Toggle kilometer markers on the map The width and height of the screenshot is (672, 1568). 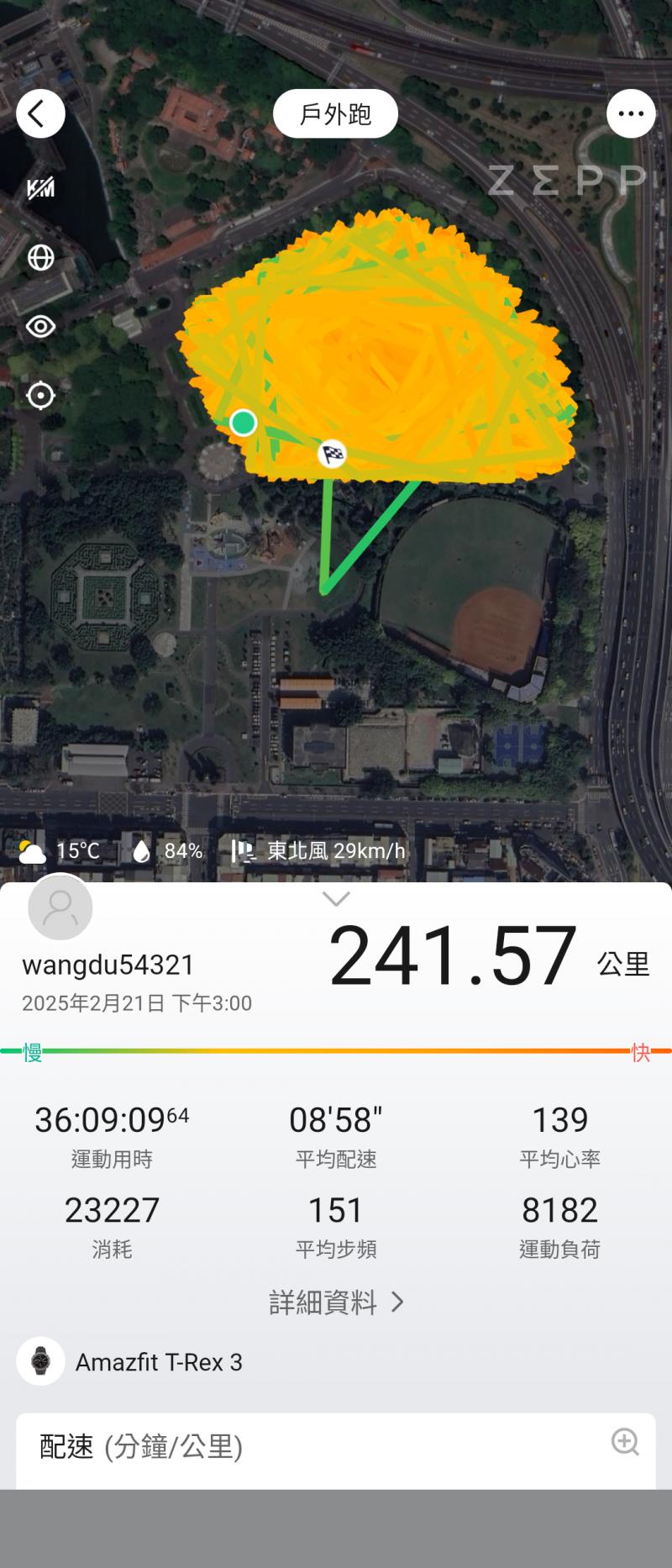40,188
